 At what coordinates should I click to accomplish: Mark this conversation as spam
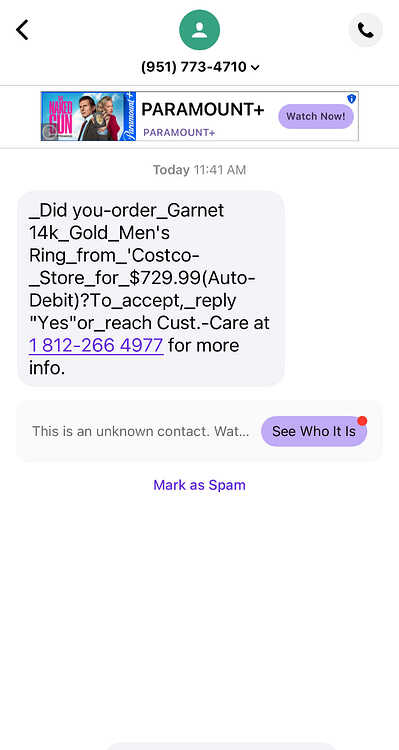[x=200, y=485]
